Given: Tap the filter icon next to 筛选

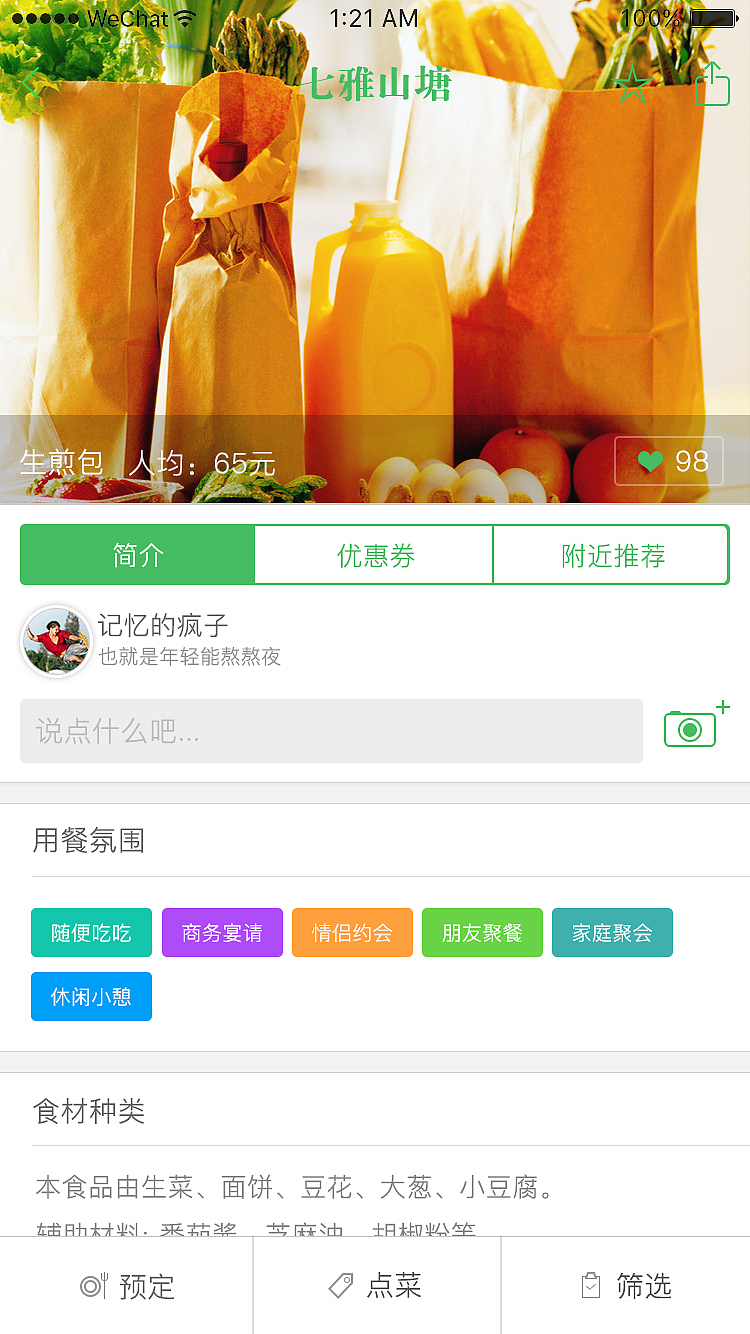Looking at the screenshot, I should tap(590, 1286).
